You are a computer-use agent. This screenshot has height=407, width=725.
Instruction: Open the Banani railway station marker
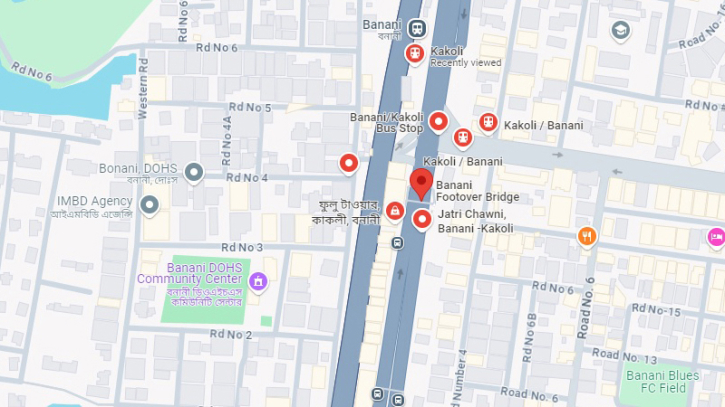(x=415, y=28)
